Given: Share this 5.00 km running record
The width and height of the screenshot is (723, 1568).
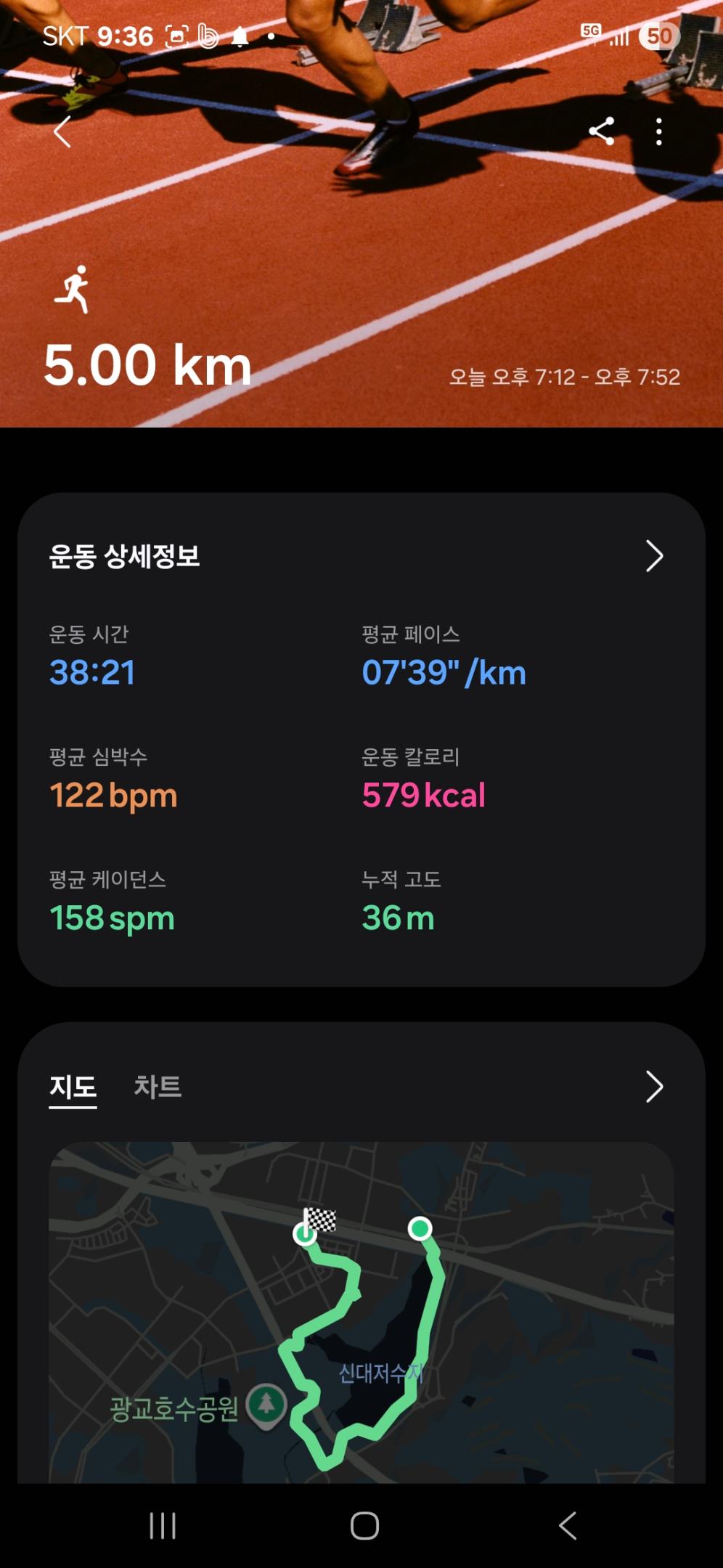Looking at the screenshot, I should pos(602,131).
